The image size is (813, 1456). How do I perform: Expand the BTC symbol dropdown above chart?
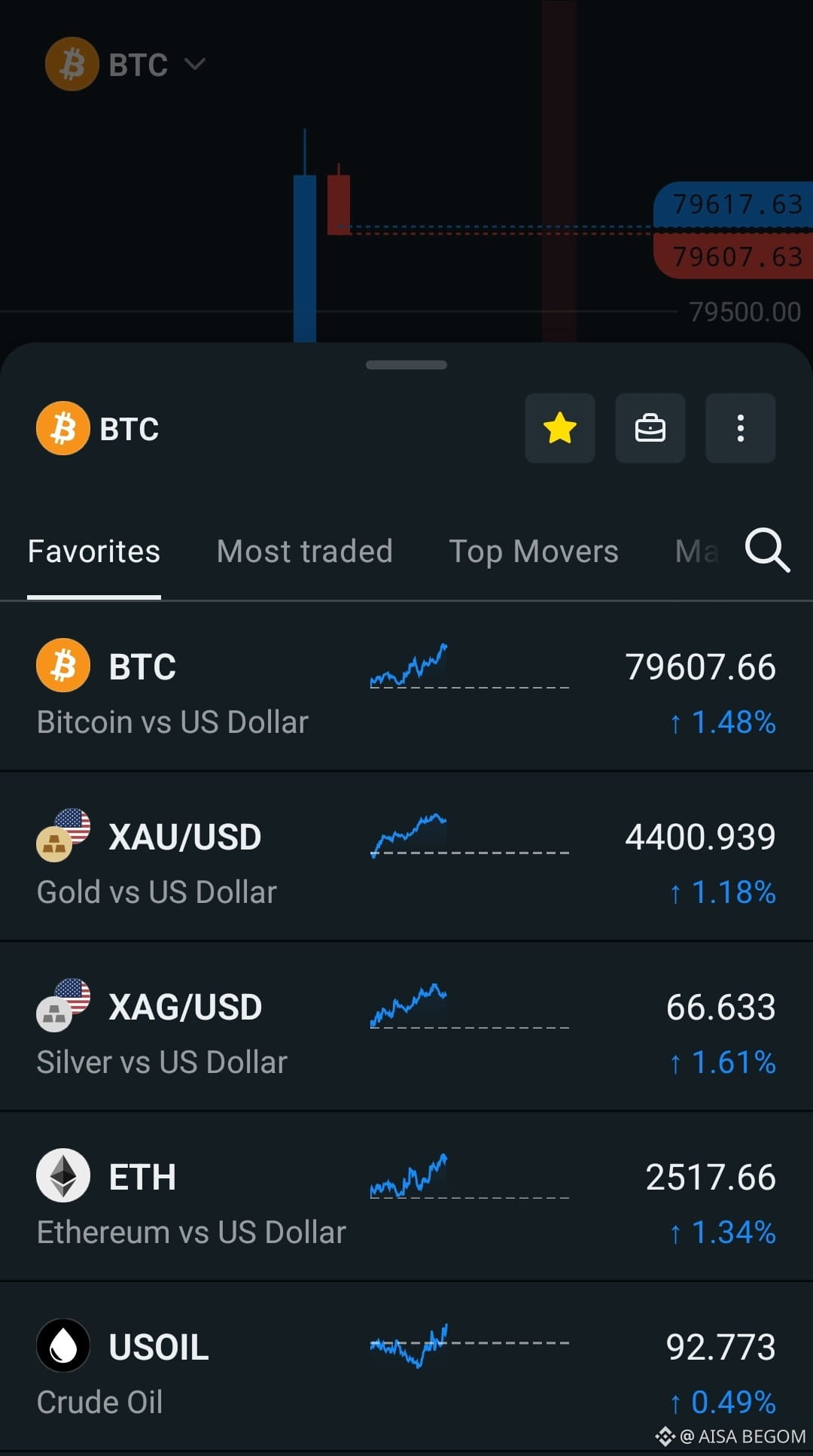[126, 65]
